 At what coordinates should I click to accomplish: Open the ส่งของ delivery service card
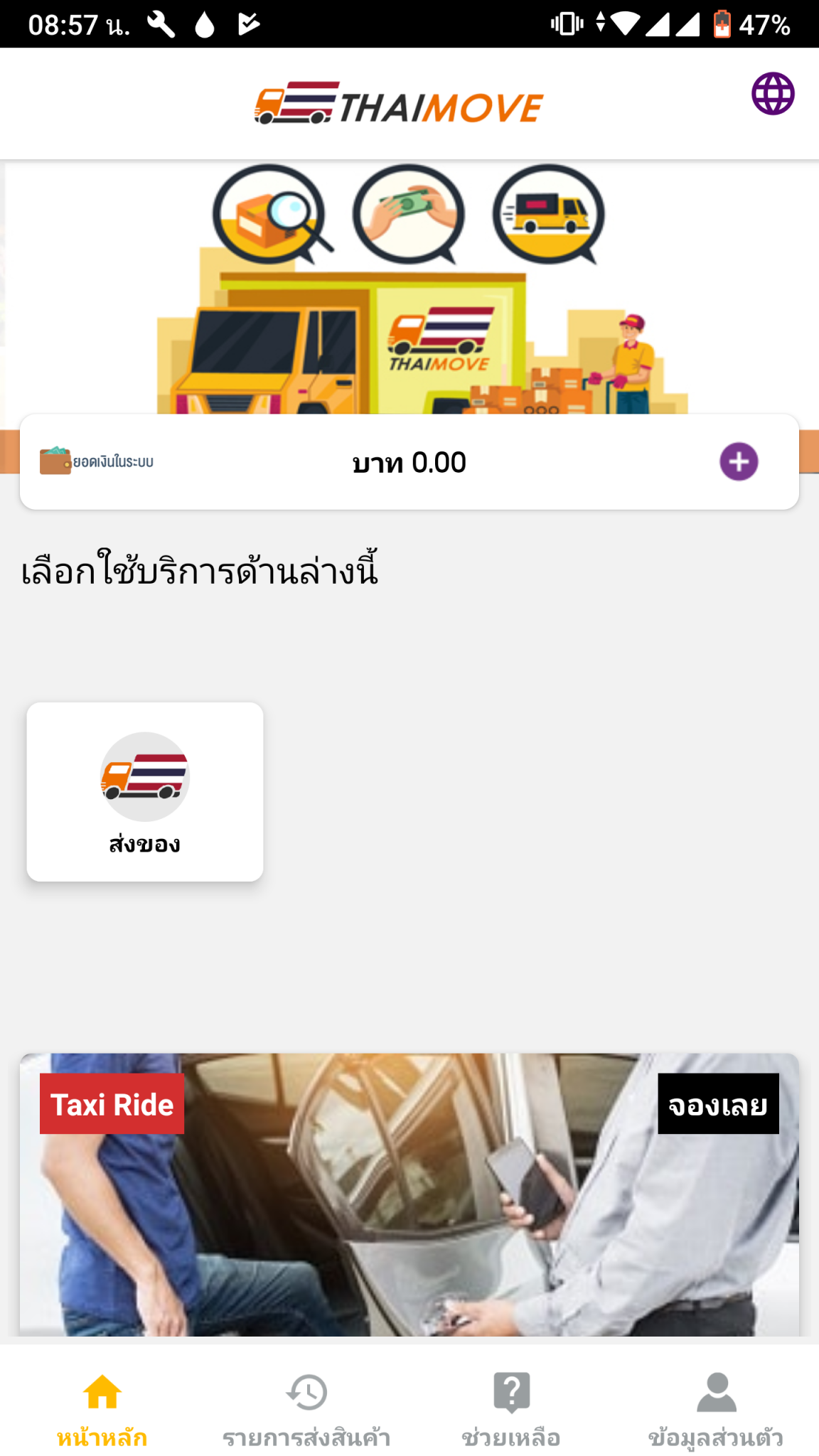(x=145, y=792)
